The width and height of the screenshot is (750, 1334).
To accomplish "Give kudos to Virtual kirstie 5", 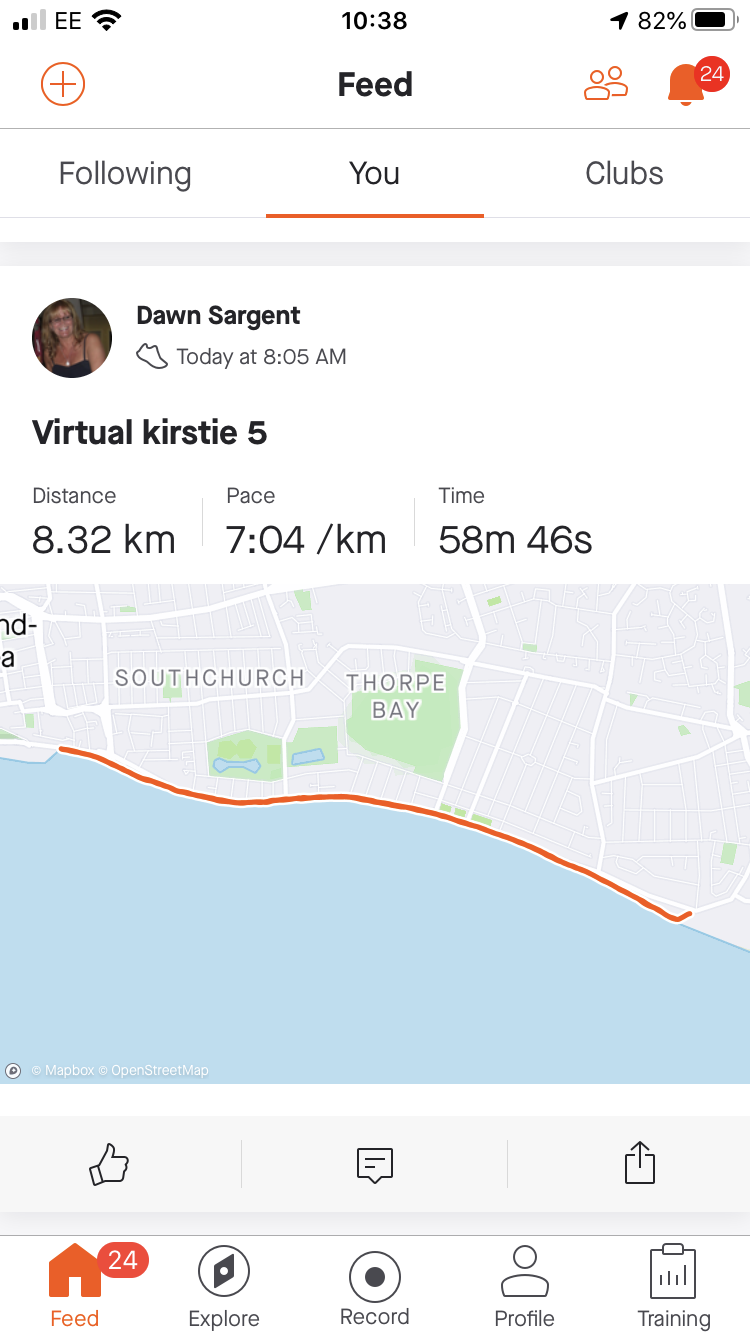I will [110, 1164].
